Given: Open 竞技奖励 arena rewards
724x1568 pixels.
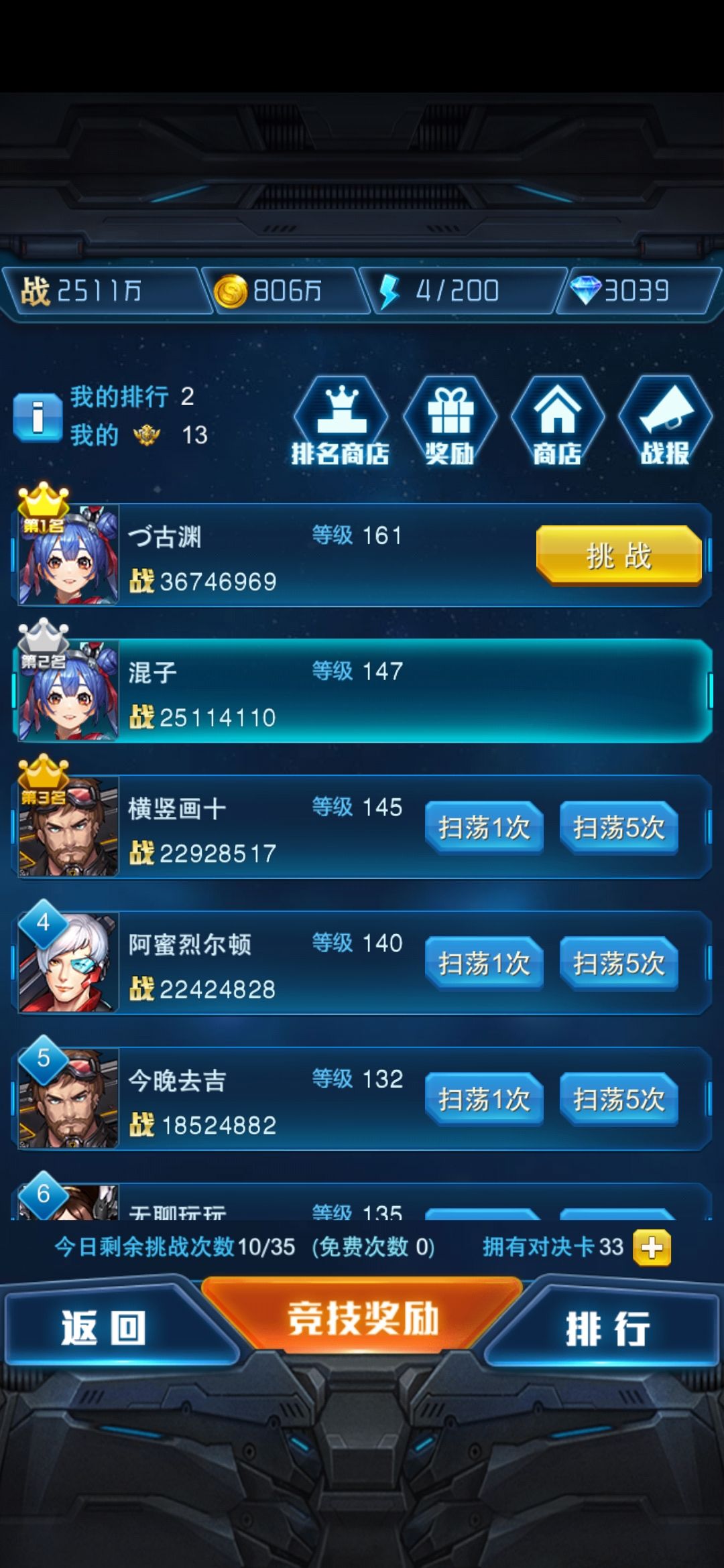Looking at the screenshot, I should pos(363,1317).
